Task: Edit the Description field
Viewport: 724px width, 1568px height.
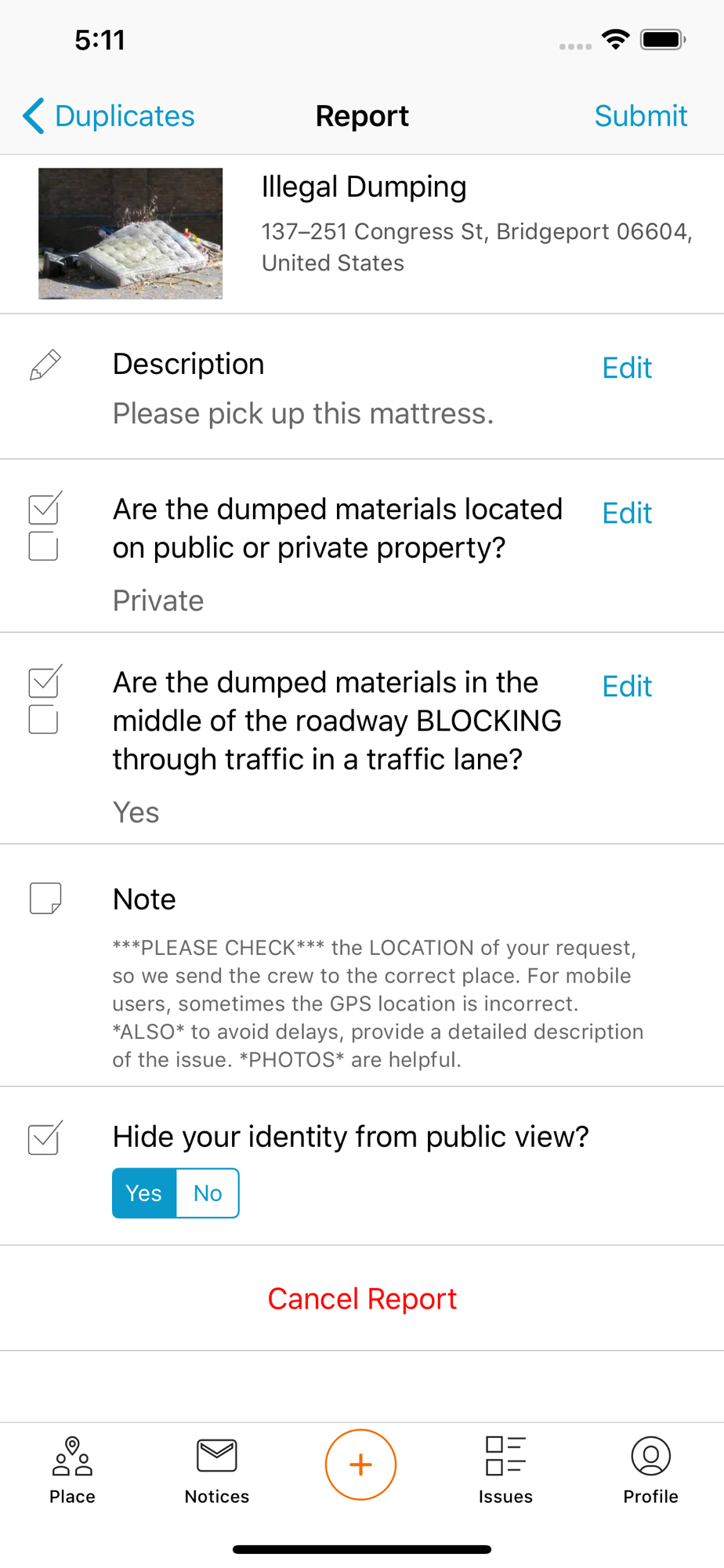Action: (627, 368)
